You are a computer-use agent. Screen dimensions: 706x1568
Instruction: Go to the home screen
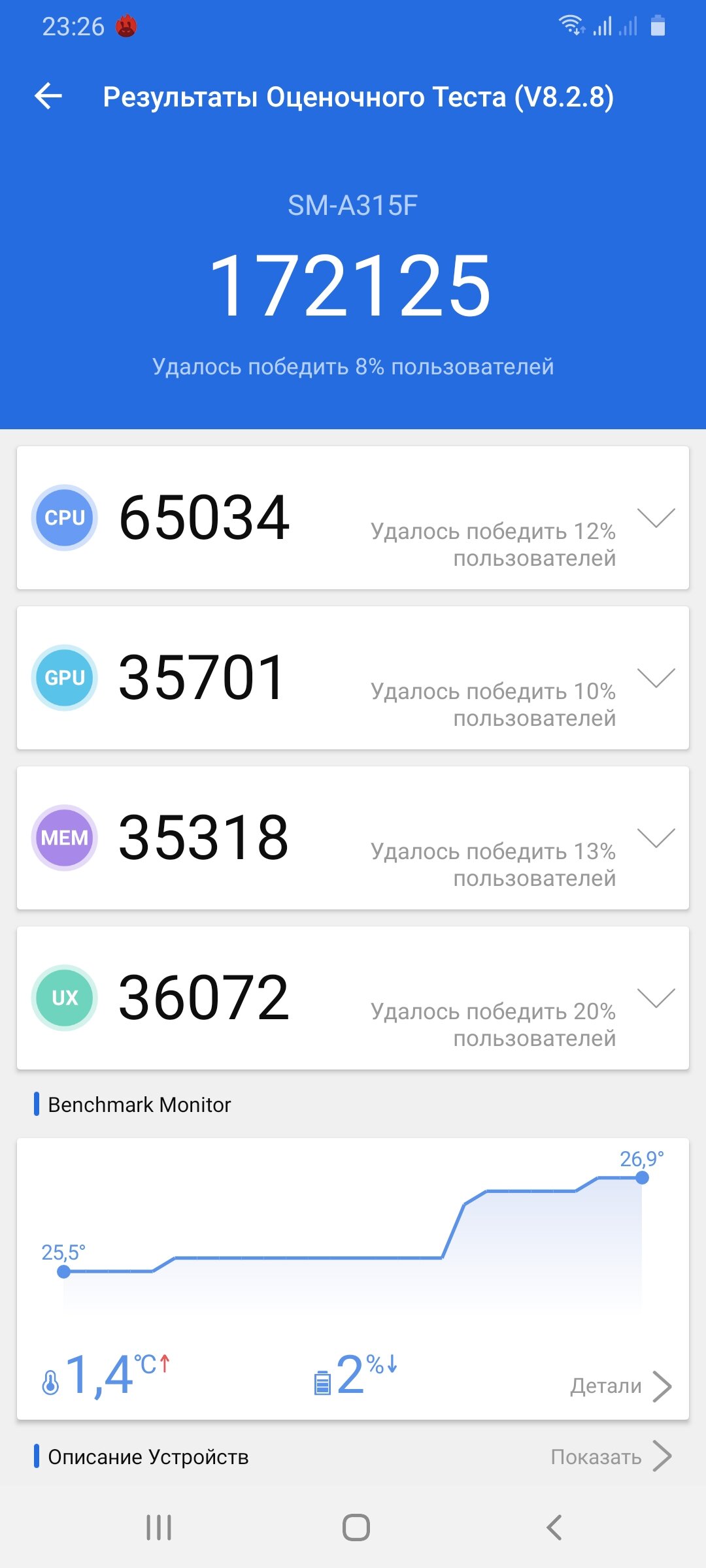[x=356, y=1527]
